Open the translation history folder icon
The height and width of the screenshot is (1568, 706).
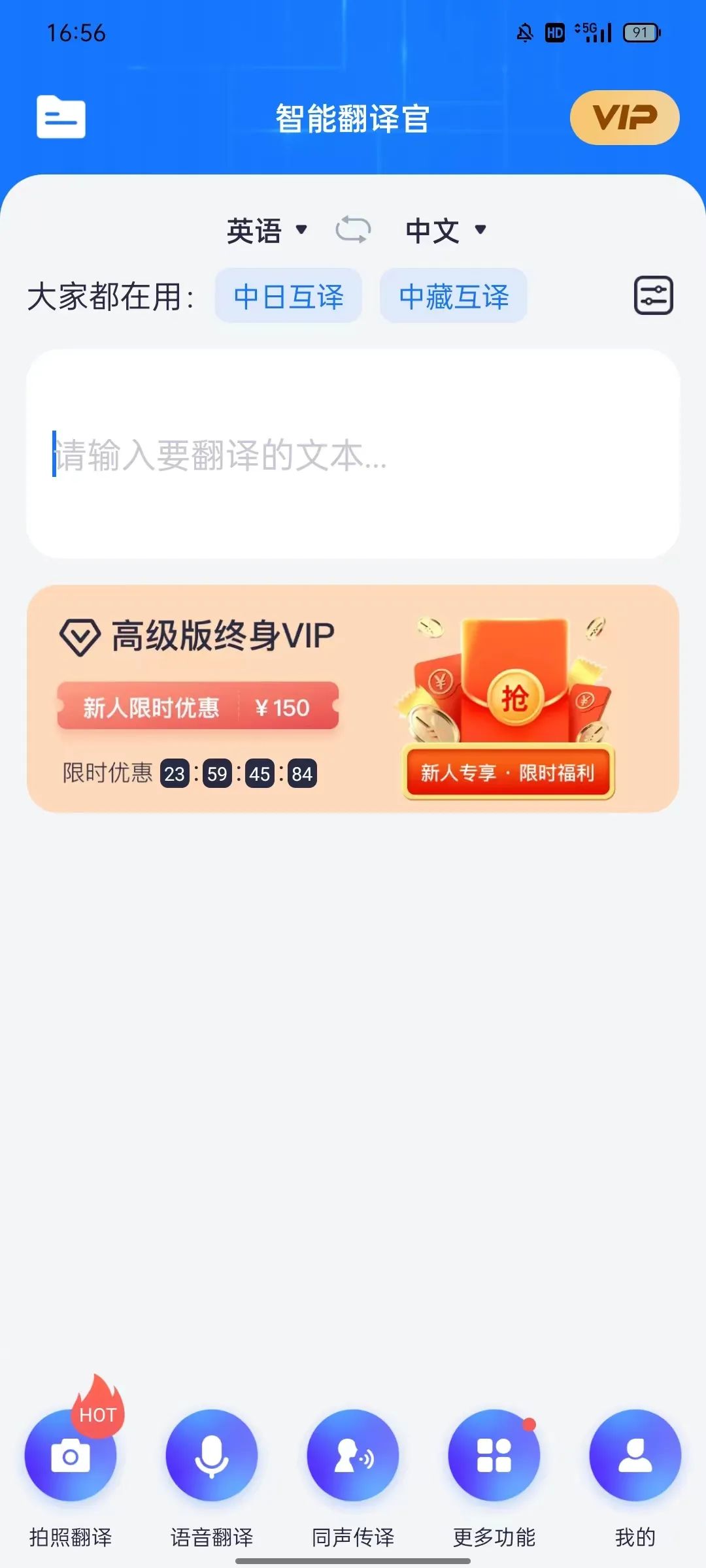[x=61, y=117]
